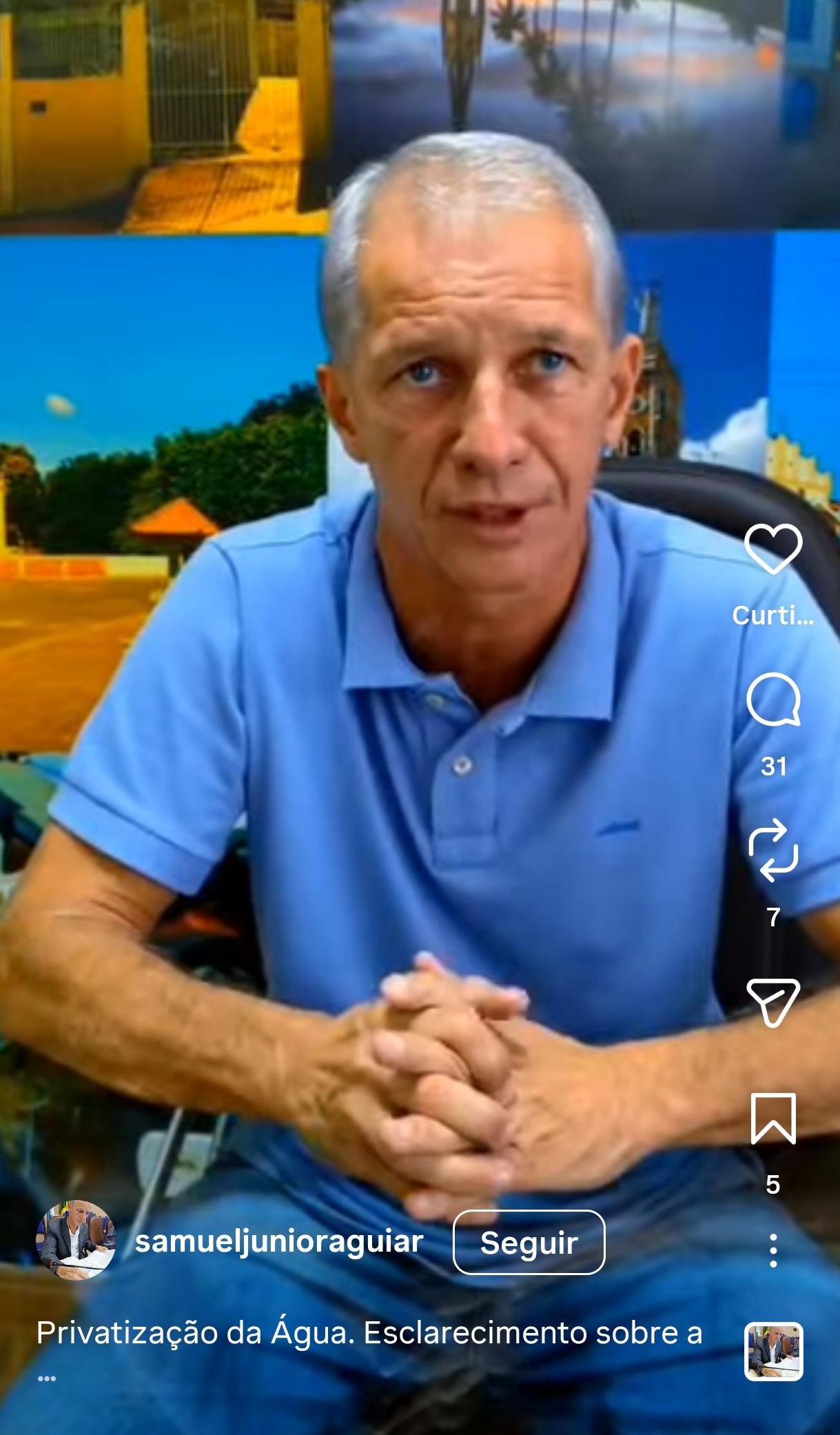The image size is (840, 1435).
Task: Share the reel via the paper plane icon
Action: point(773,1001)
